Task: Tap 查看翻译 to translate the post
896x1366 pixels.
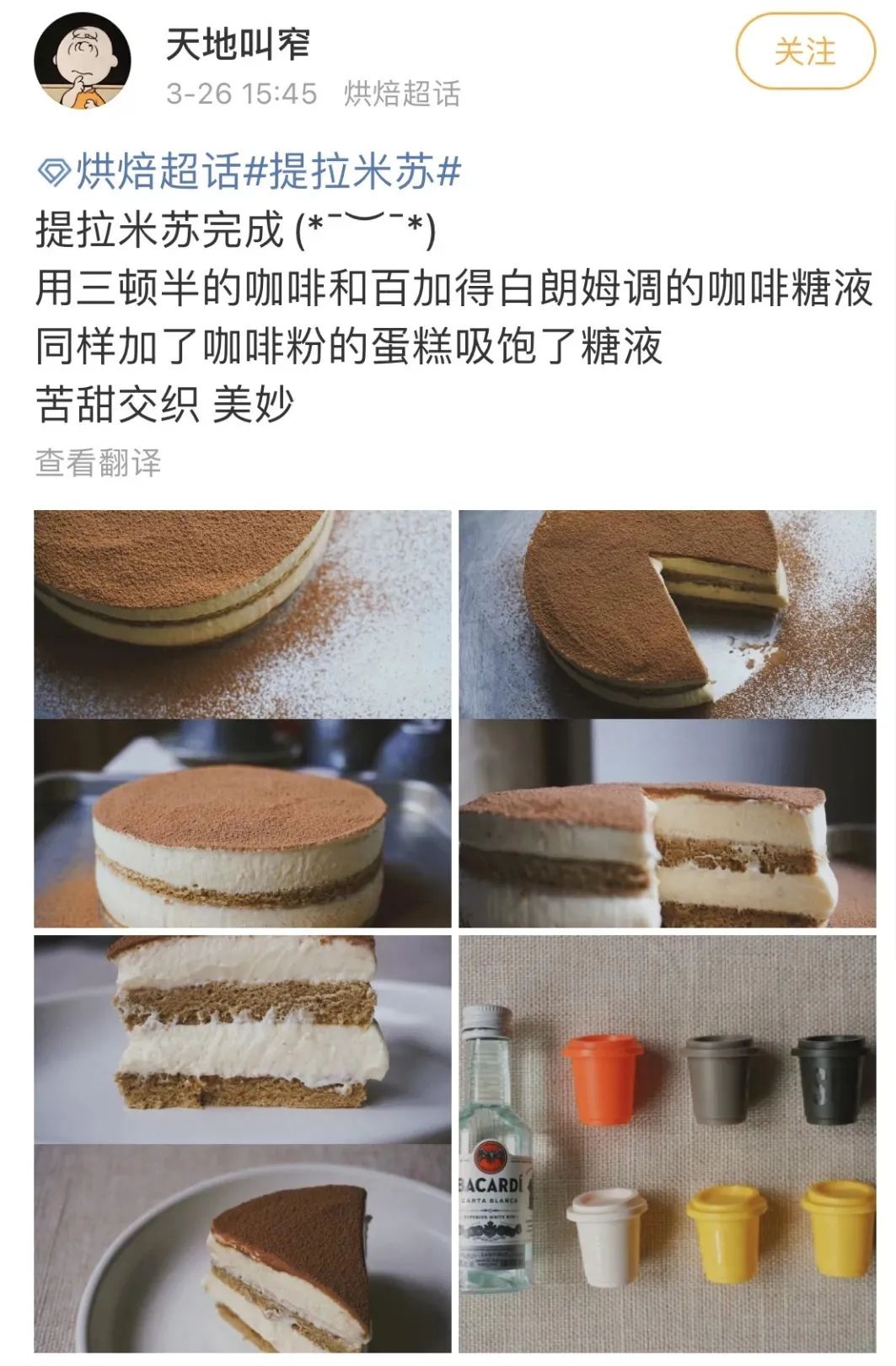Action: (98, 463)
